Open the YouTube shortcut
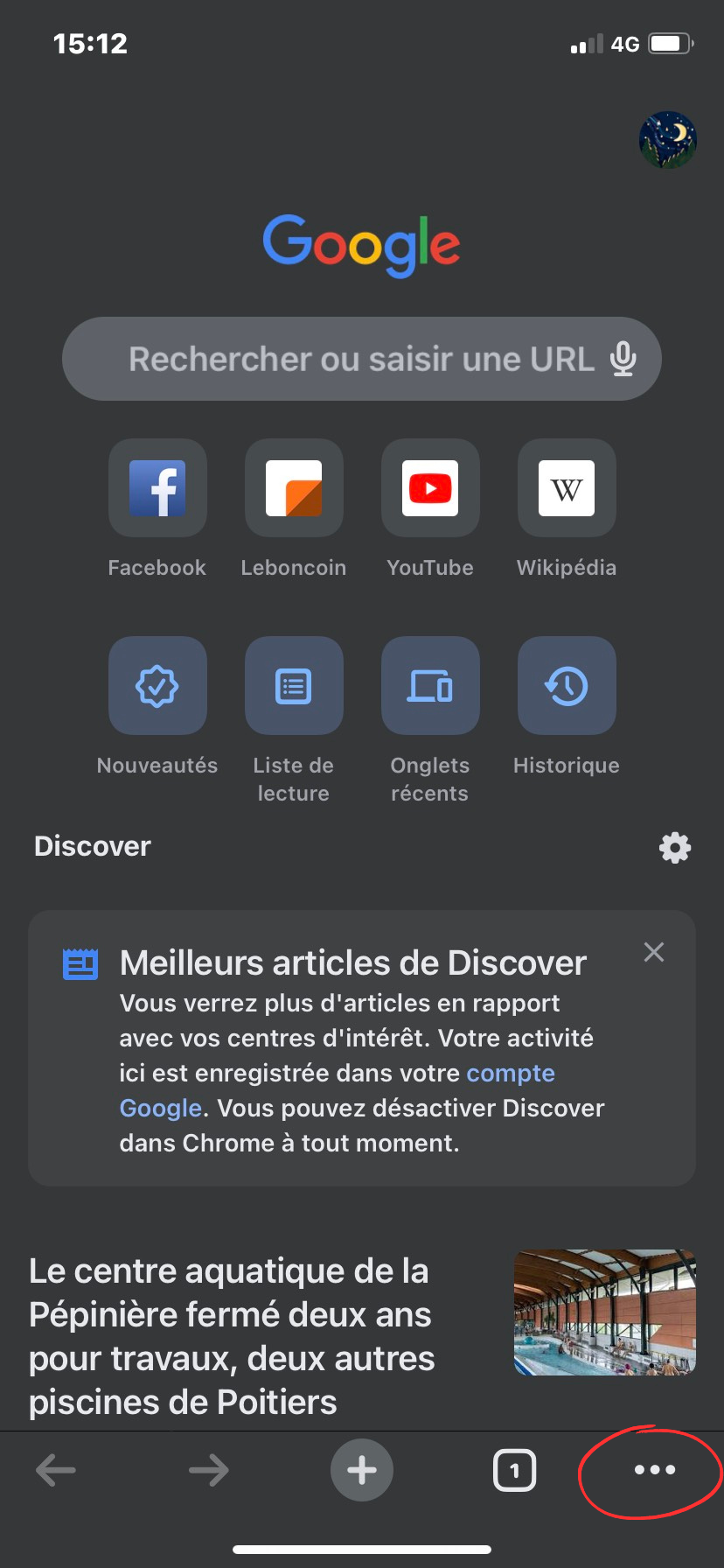Viewport: 724px width, 1568px height. coord(430,488)
